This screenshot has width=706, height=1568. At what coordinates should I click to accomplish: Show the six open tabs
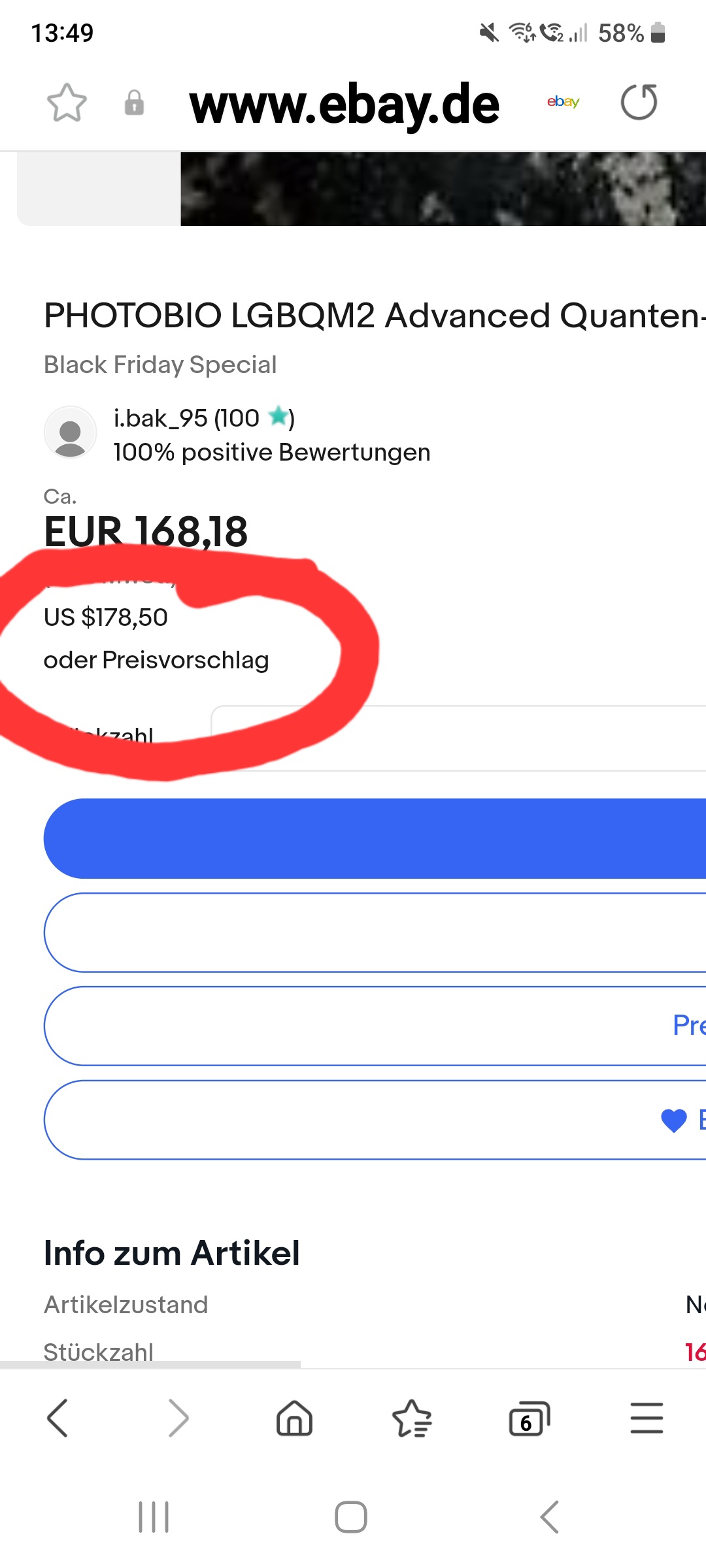tap(529, 1418)
